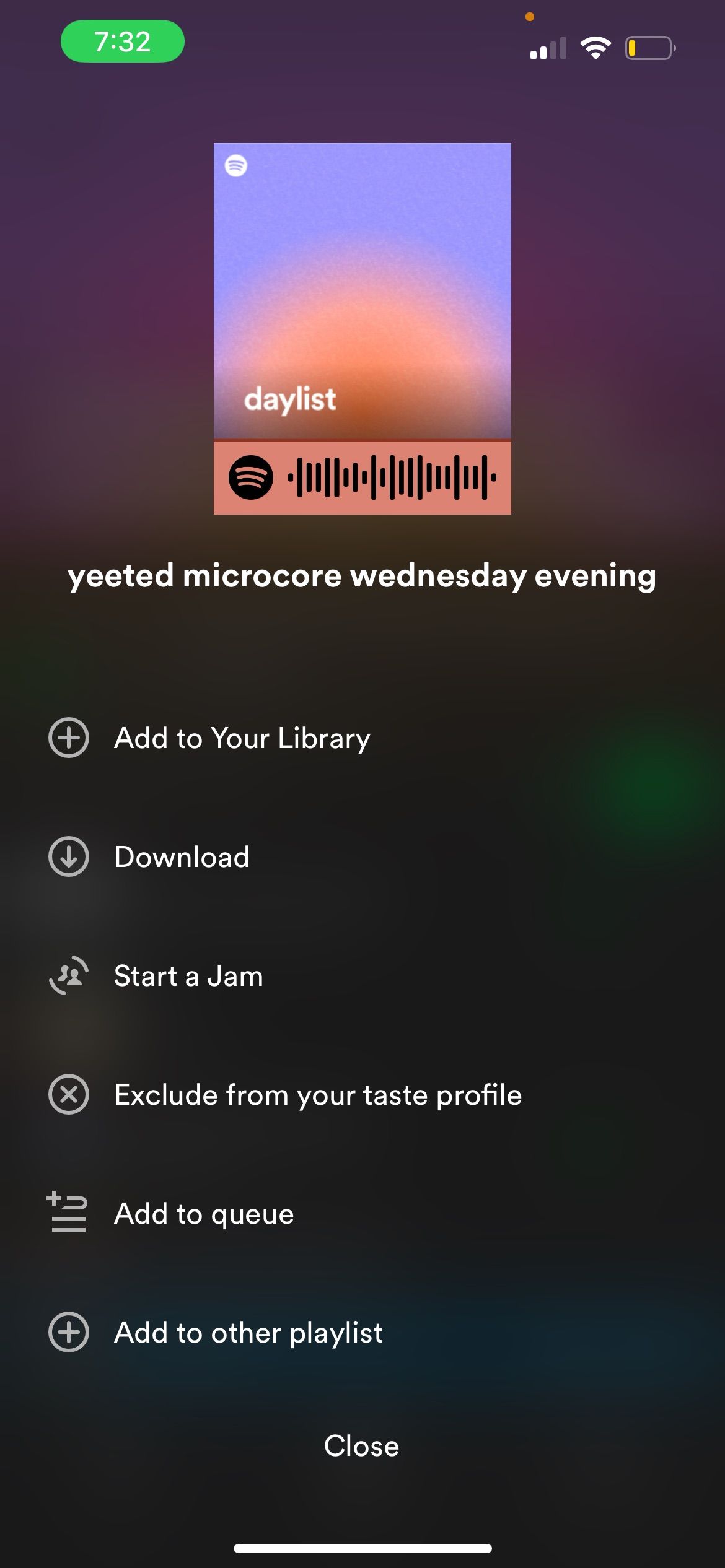Tap the playlist title text
Image resolution: width=725 pixels, height=1568 pixels.
point(362,575)
